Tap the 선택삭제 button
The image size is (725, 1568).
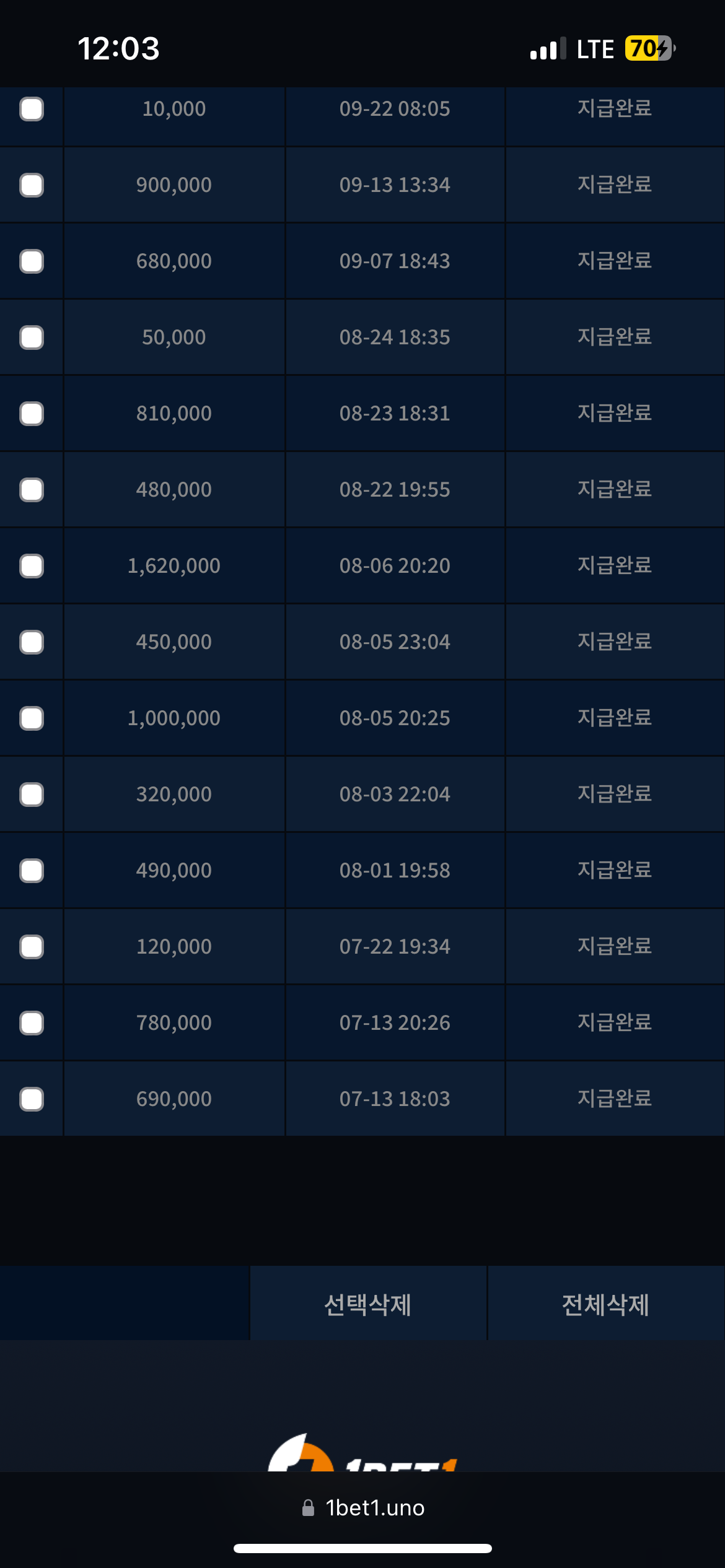[368, 1303]
